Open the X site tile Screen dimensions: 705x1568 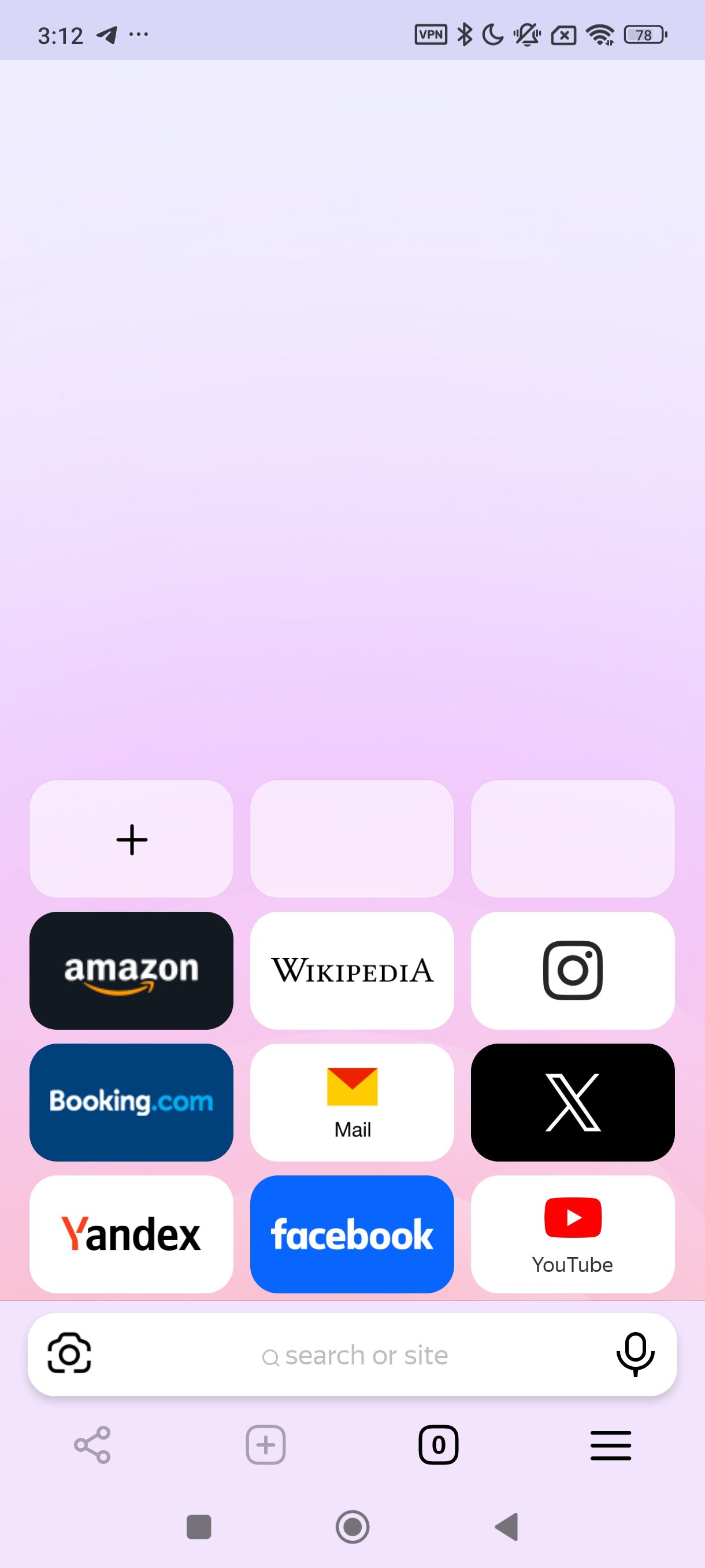click(573, 1102)
